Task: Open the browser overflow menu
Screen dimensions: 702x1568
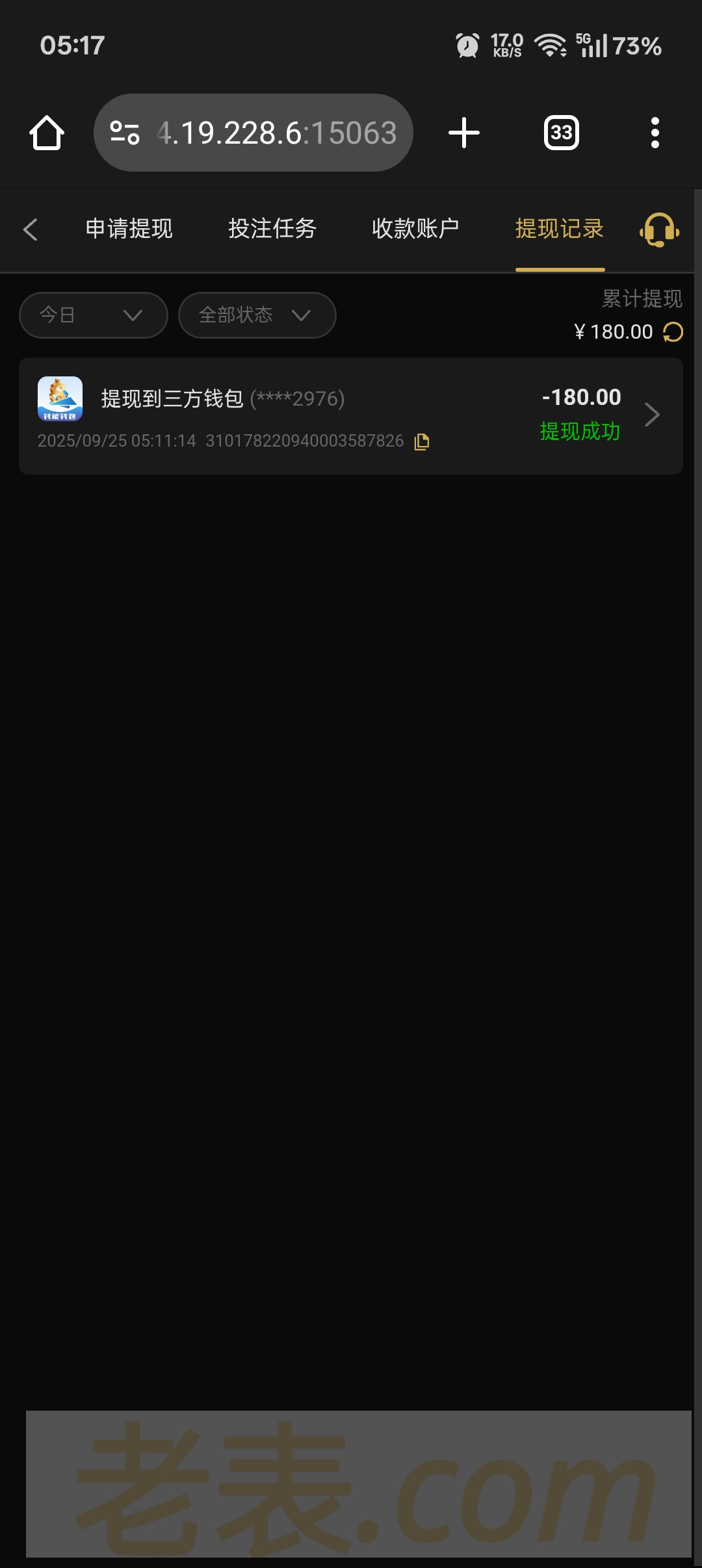Action: (x=655, y=133)
